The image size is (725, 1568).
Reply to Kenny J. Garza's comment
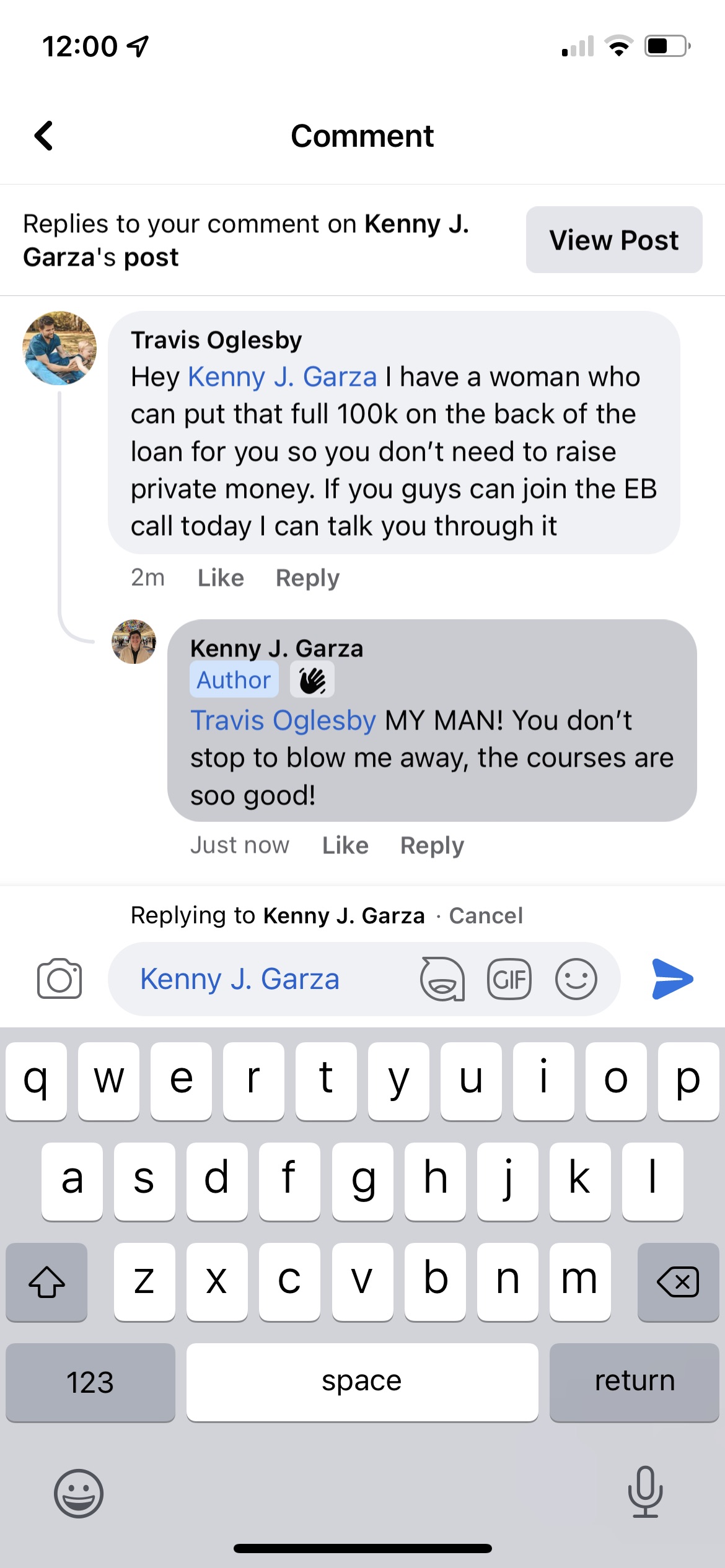tap(432, 845)
